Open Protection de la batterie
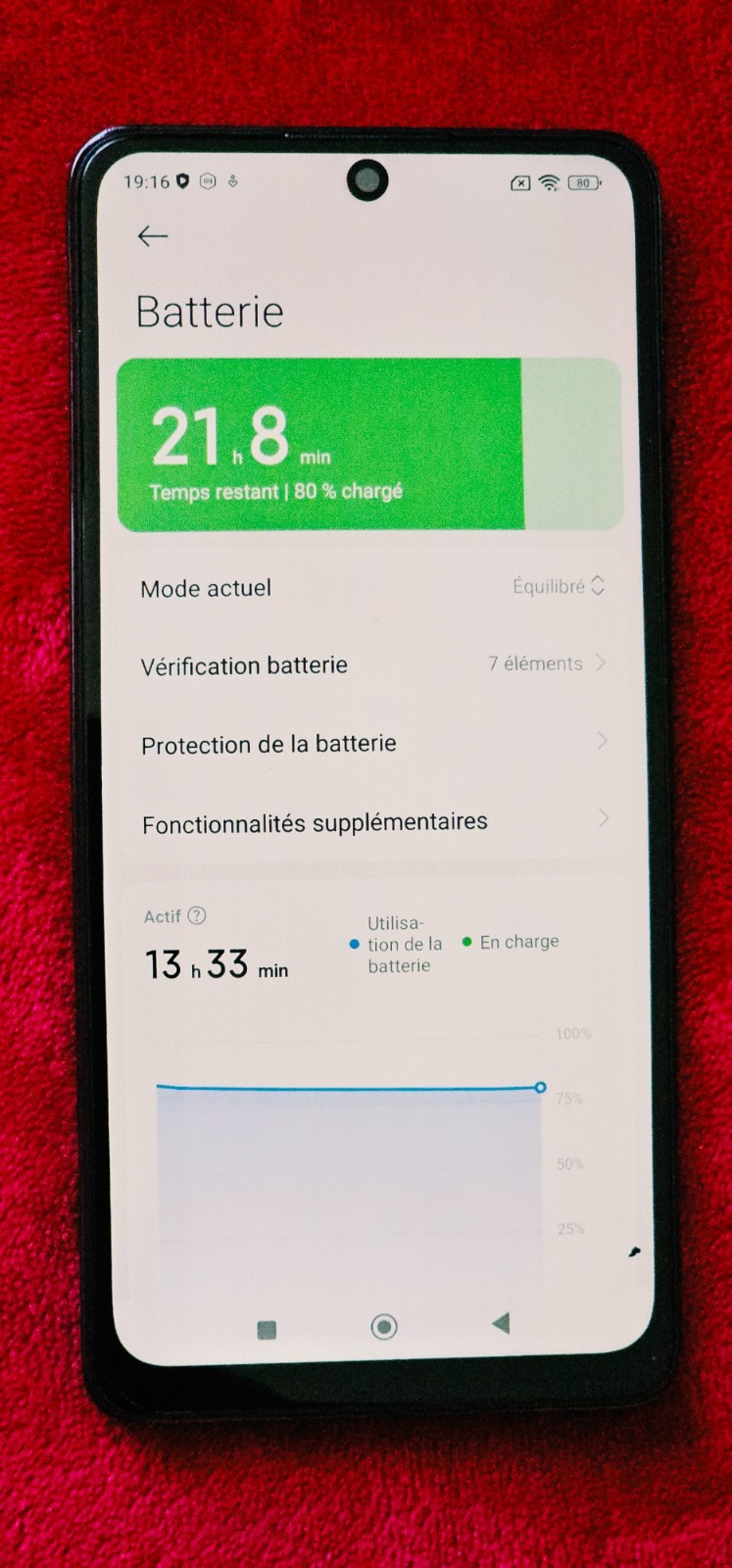The width and height of the screenshot is (732, 1568). (372, 744)
